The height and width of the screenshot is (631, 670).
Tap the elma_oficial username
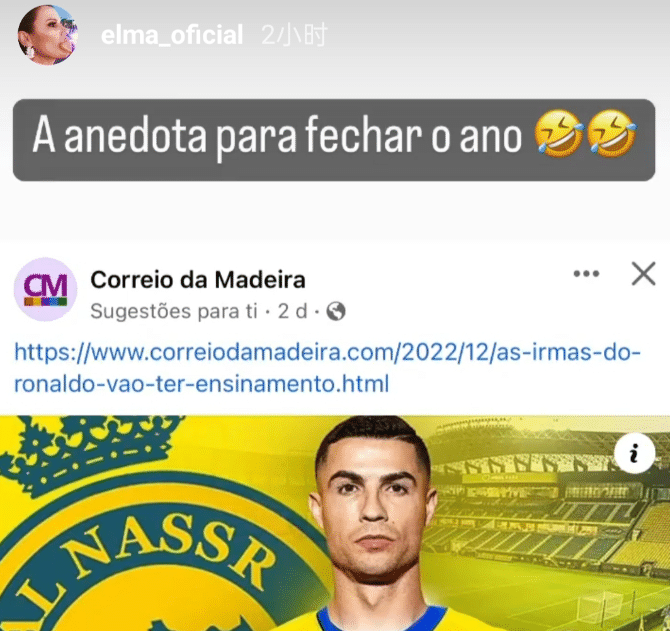(172, 36)
